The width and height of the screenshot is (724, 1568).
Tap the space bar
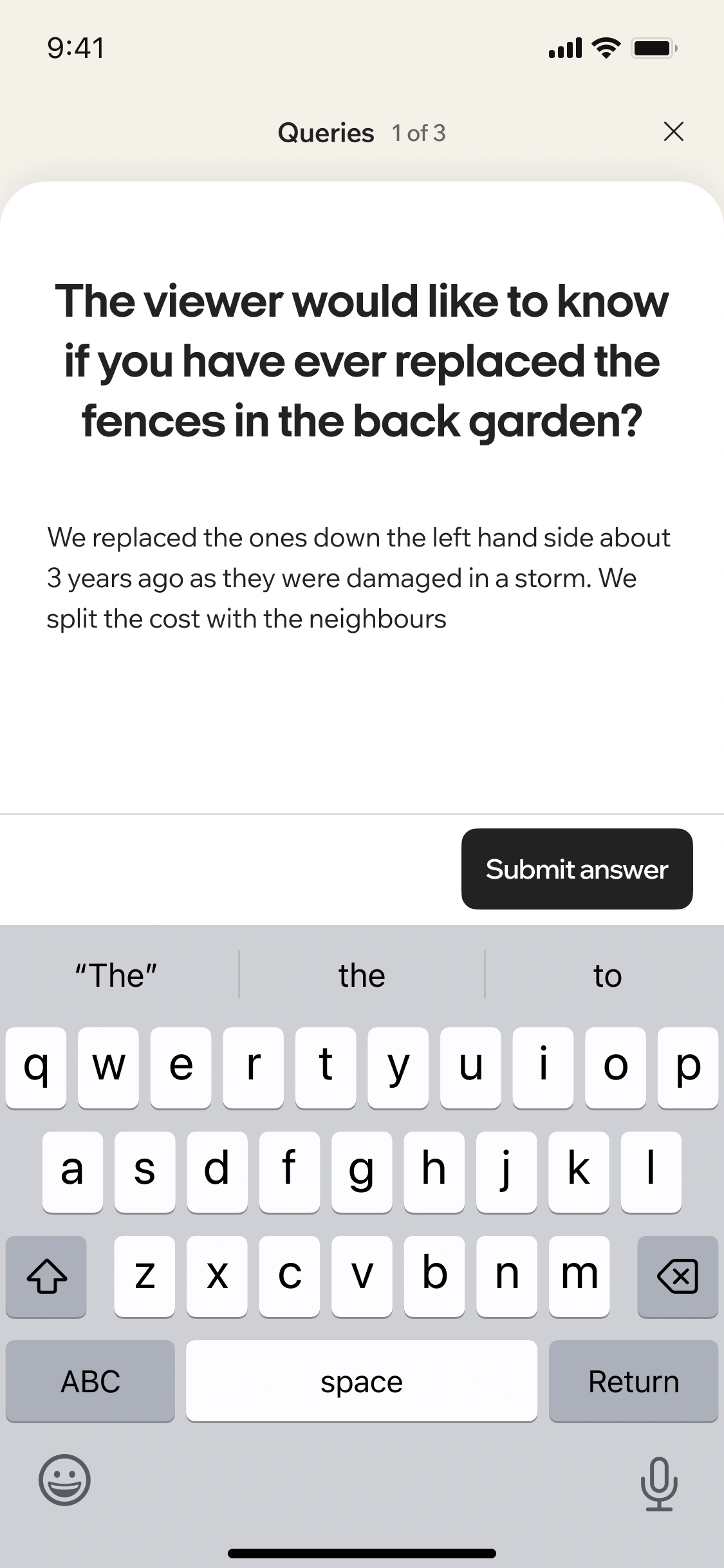(x=361, y=1381)
